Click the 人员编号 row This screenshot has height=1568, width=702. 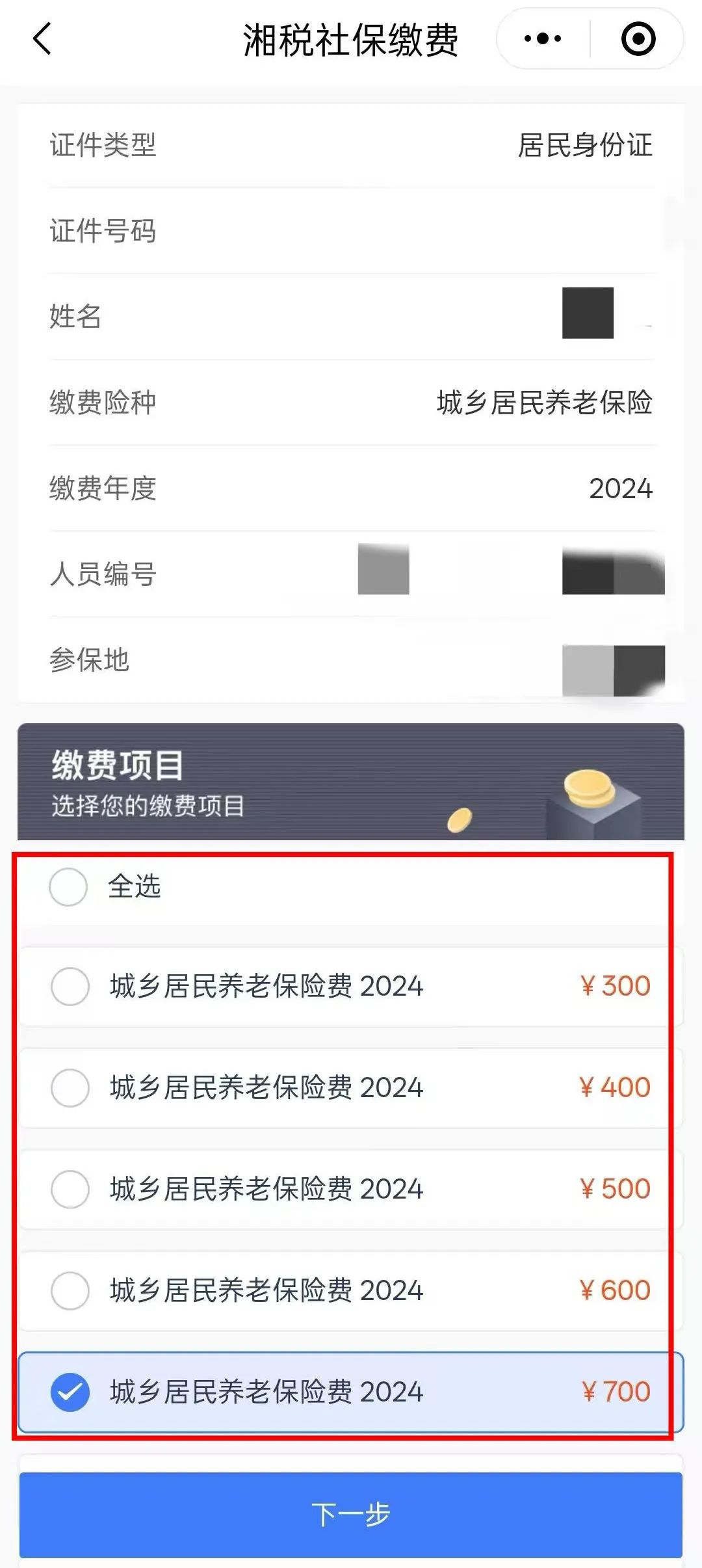tap(351, 574)
